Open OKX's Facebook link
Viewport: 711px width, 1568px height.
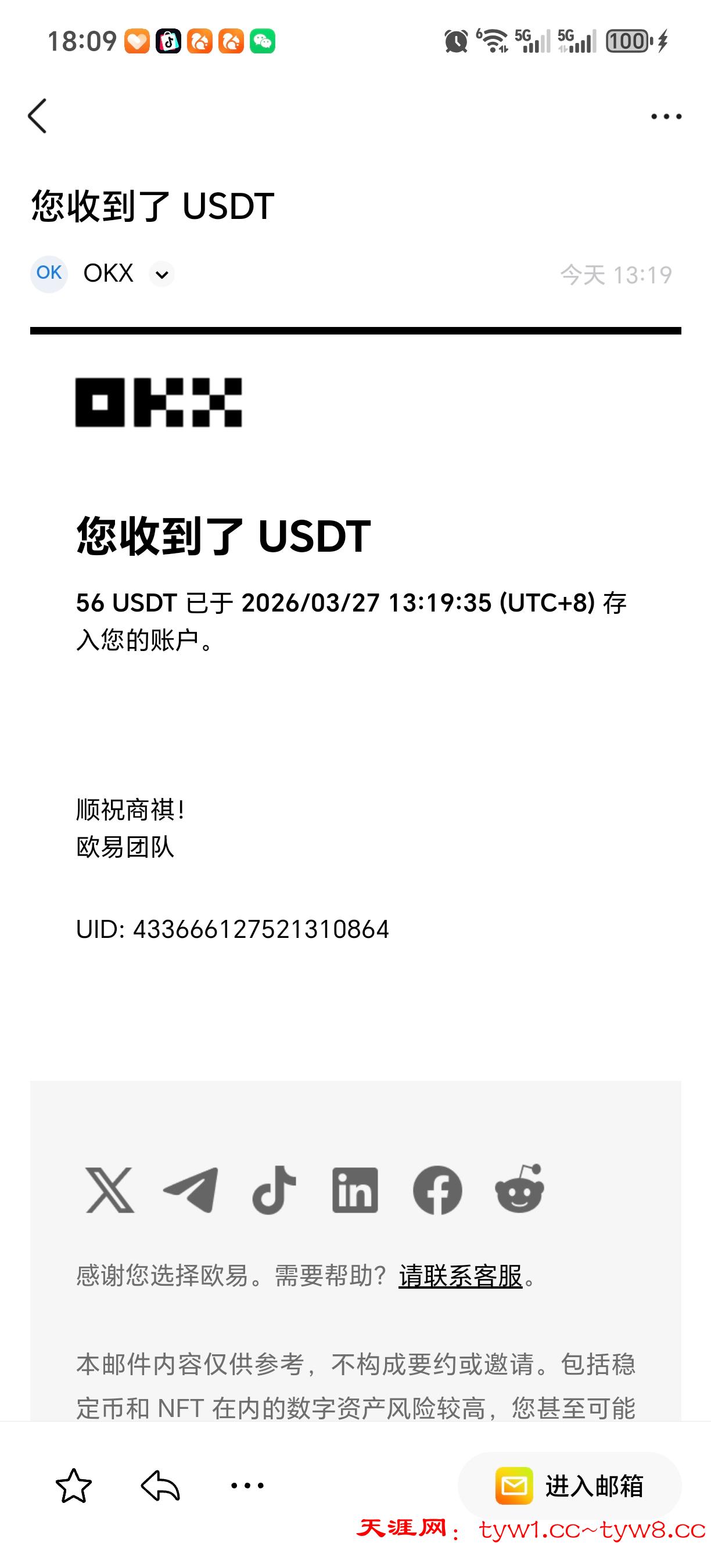(437, 1190)
